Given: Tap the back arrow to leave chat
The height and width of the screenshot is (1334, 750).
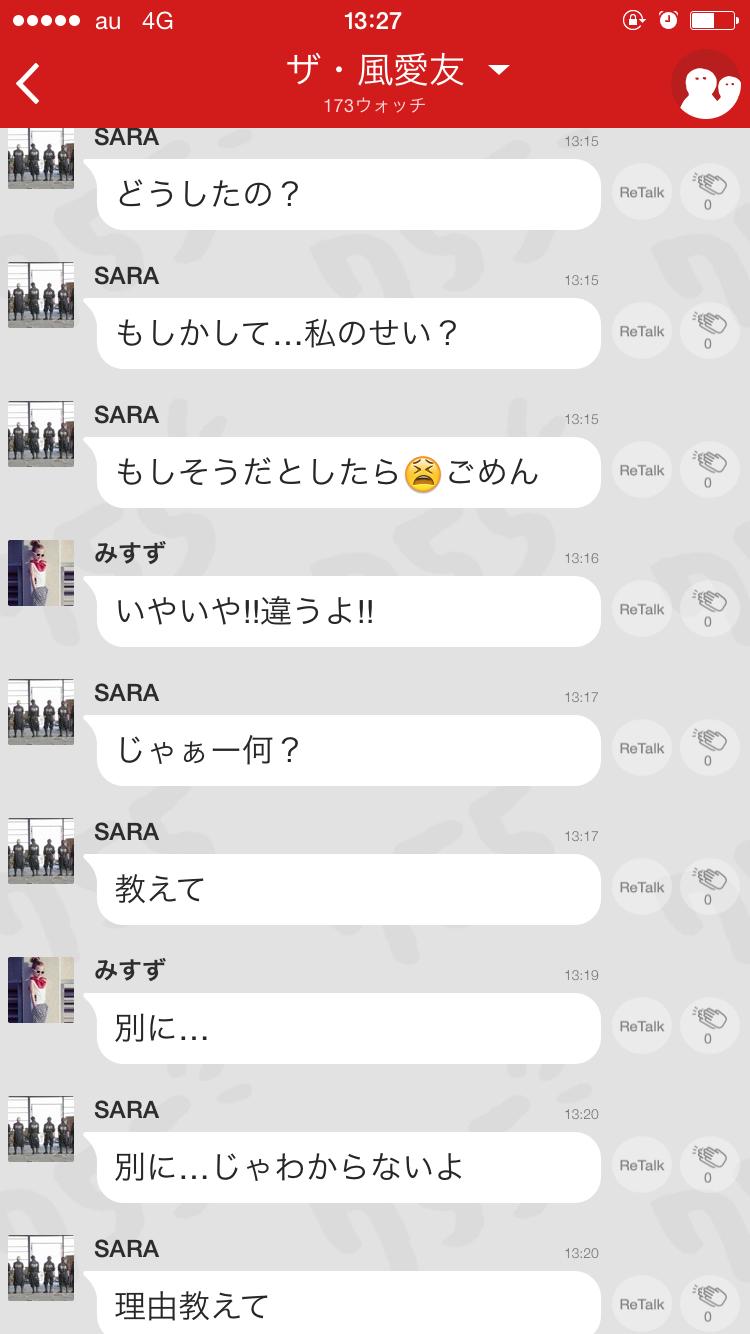Looking at the screenshot, I should [x=28, y=84].
